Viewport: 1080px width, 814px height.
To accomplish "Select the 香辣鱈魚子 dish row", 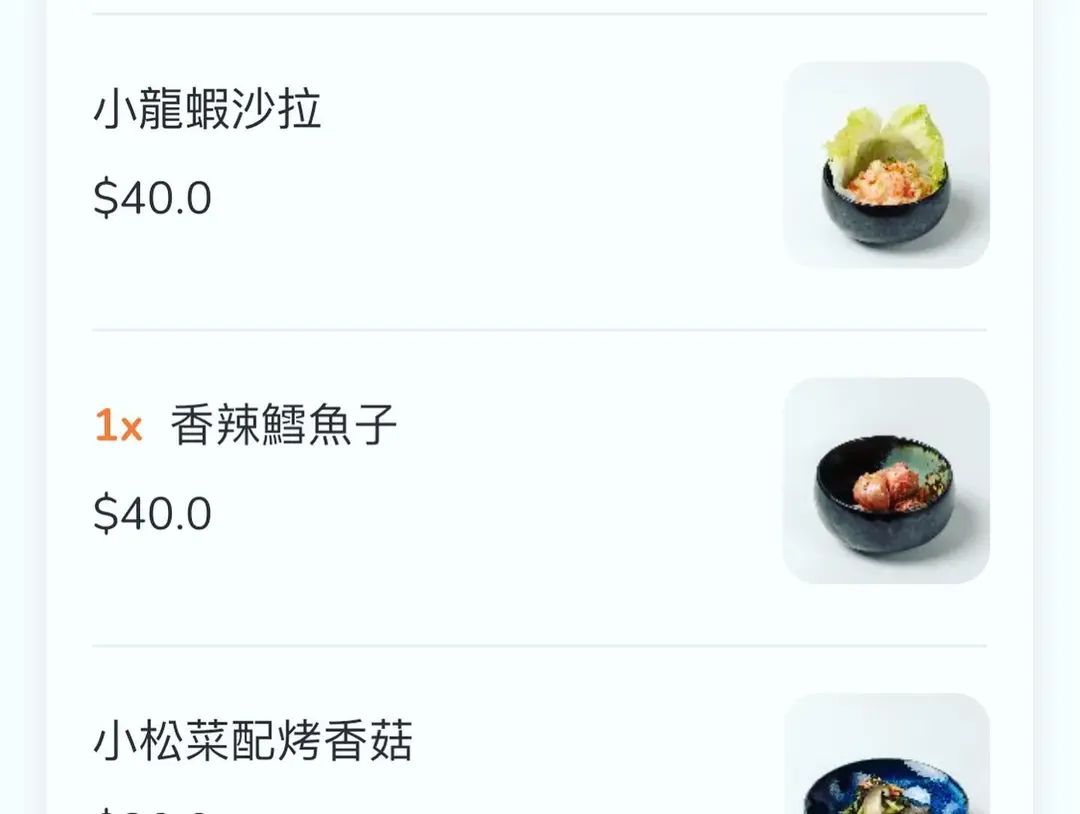I will [x=284, y=427].
